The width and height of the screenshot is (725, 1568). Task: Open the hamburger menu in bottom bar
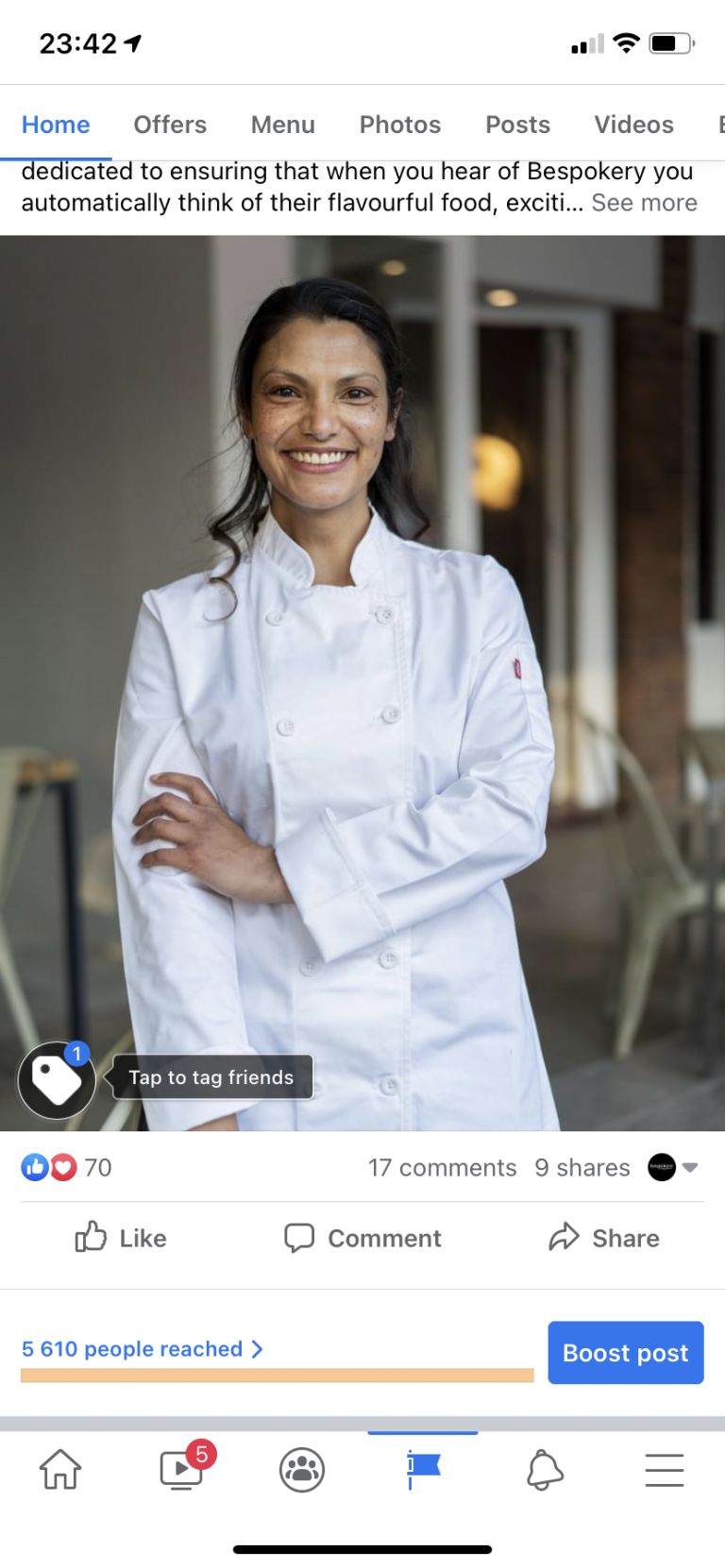click(665, 1470)
